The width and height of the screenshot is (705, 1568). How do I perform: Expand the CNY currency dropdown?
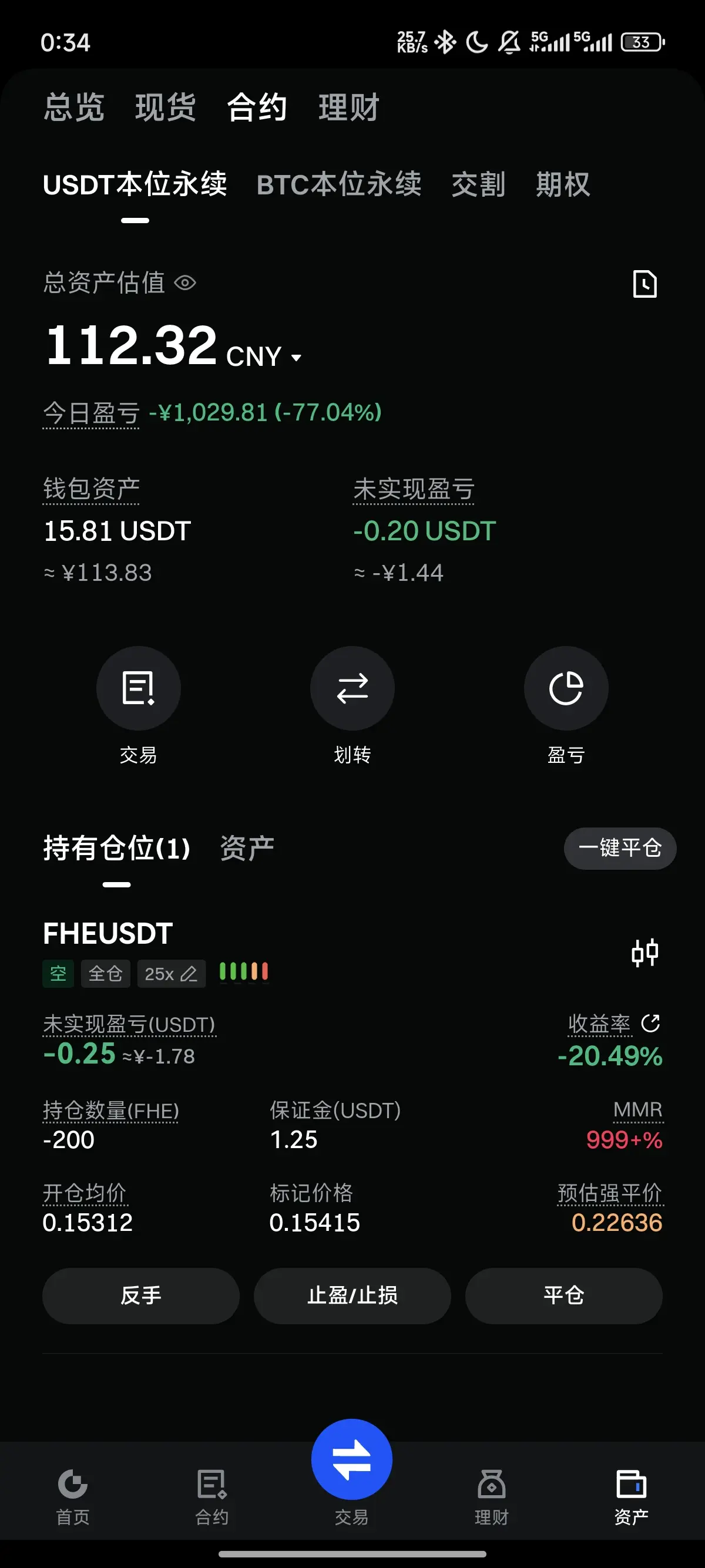click(264, 356)
